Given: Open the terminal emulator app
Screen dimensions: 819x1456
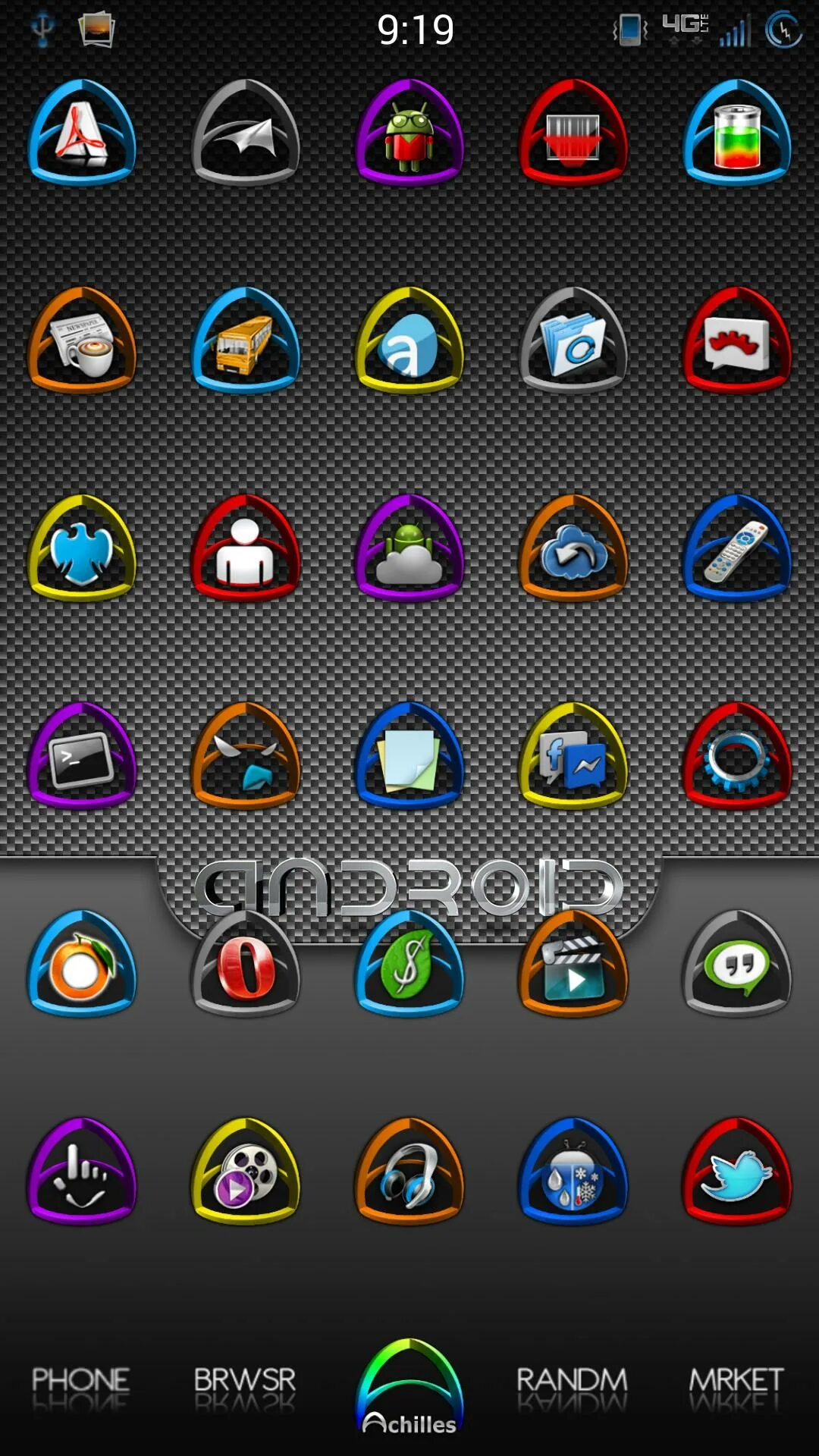Looking at the screenshot, I should point(82,758).
